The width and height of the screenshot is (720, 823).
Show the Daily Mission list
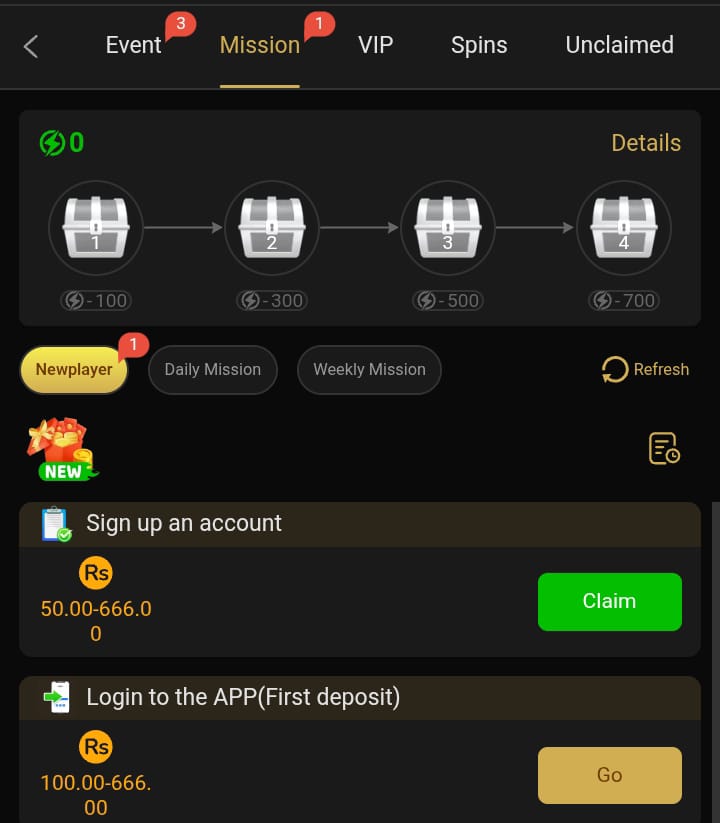pyautogui.click(x=212, y=369)
